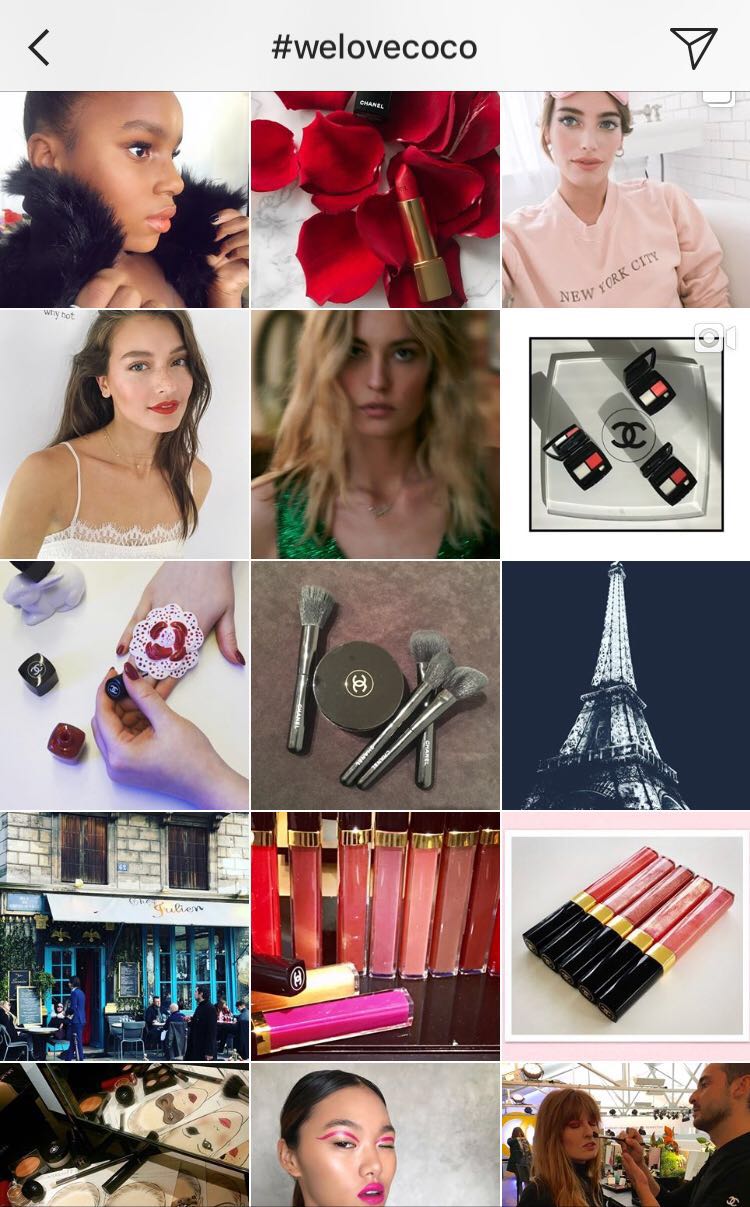The width and height of the screenshot is (750, 1207).
Task: Open the post of woman in black fur
Action: pos(124,200)
